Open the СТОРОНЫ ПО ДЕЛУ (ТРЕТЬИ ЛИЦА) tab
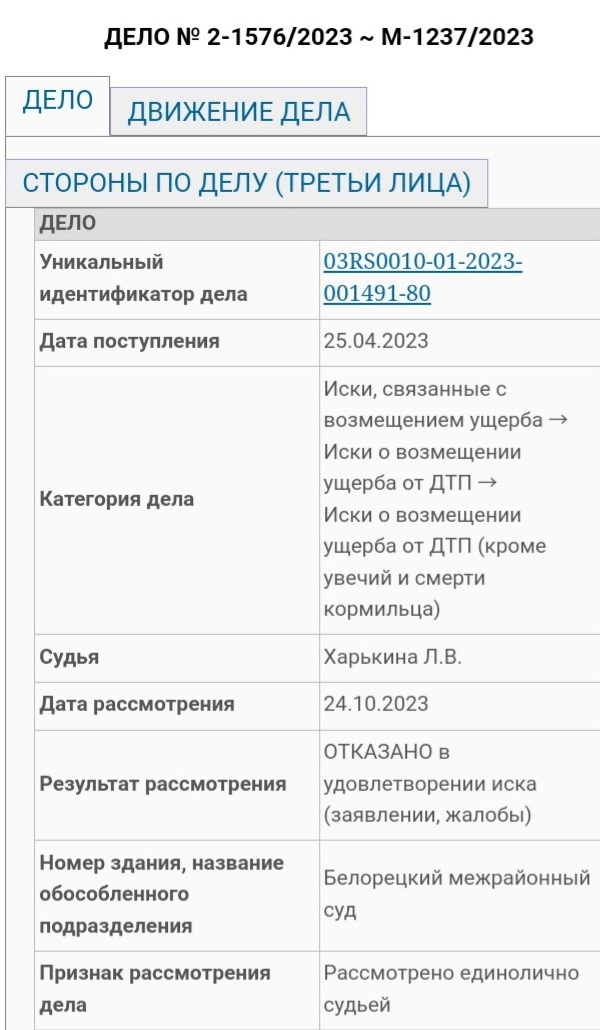 [x=246, y=184]
